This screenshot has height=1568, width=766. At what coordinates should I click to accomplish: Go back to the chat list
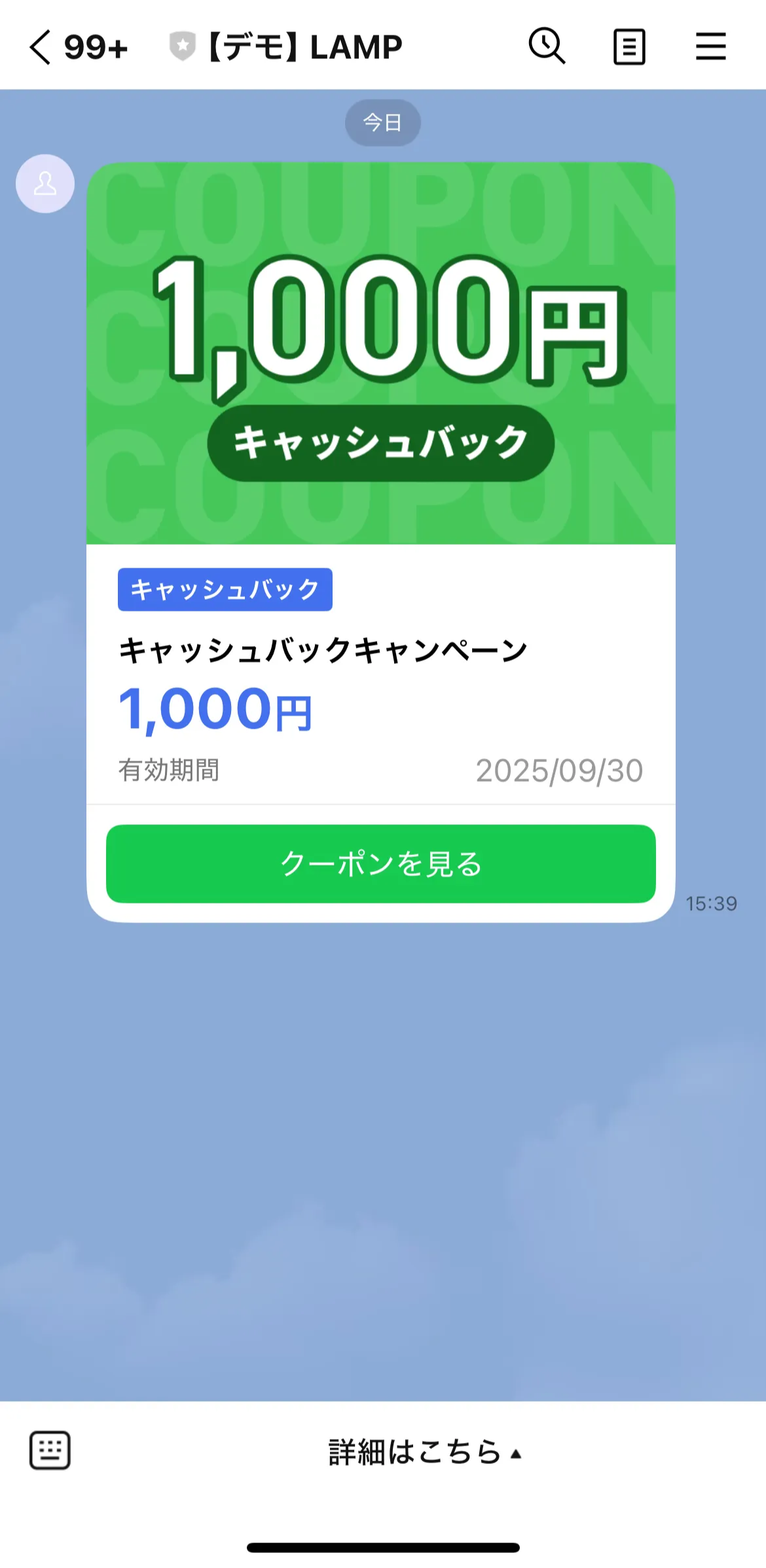coord(41,47)
